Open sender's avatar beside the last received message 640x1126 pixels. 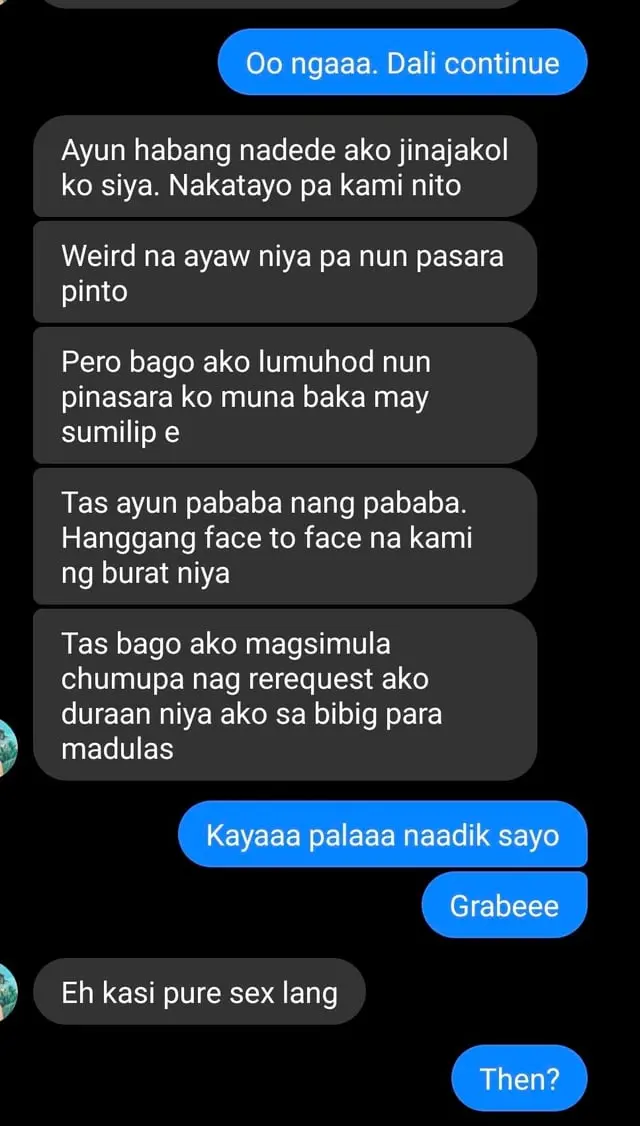[x=7, y=992]
